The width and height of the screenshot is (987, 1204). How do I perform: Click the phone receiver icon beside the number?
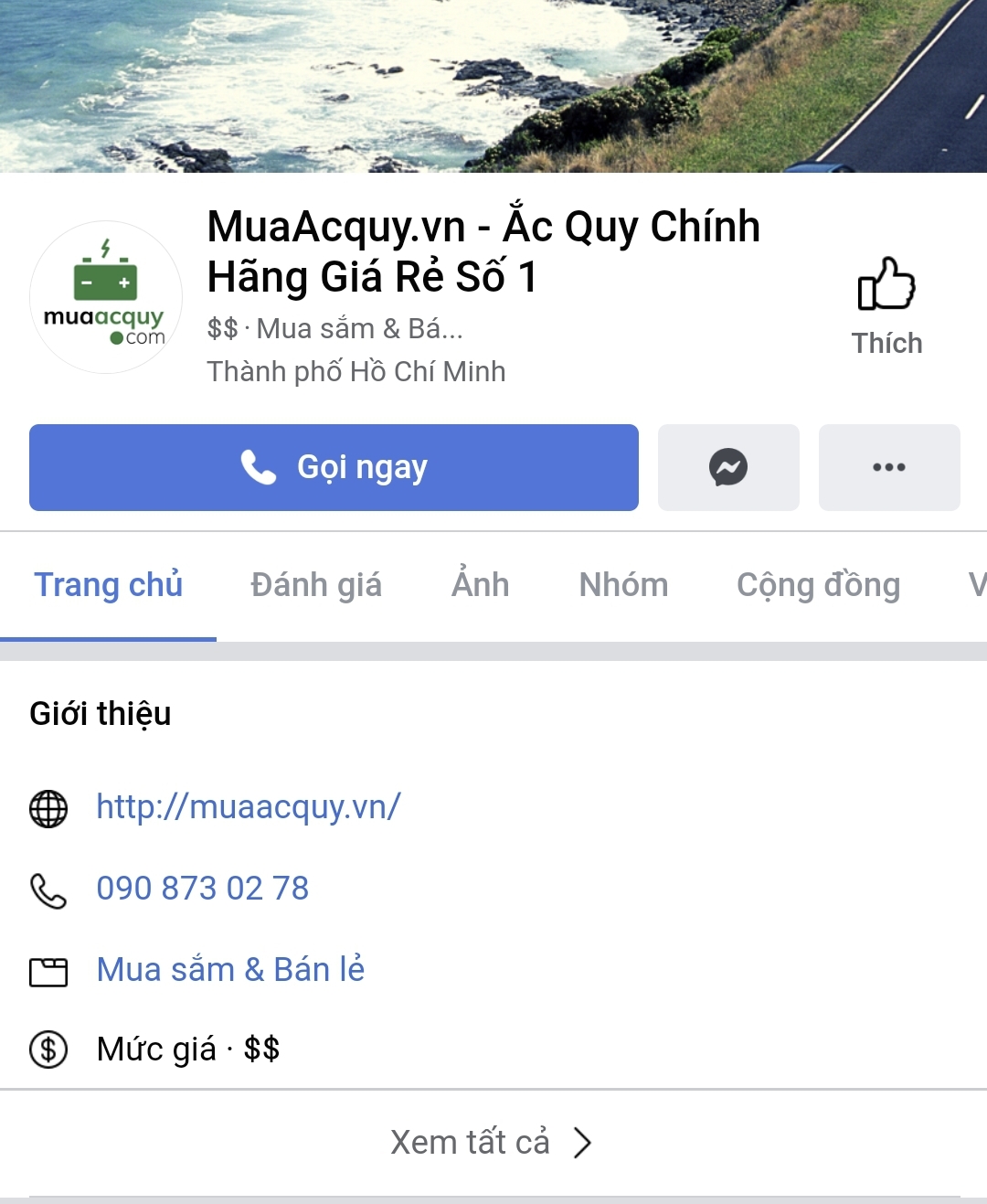(50, 888)
